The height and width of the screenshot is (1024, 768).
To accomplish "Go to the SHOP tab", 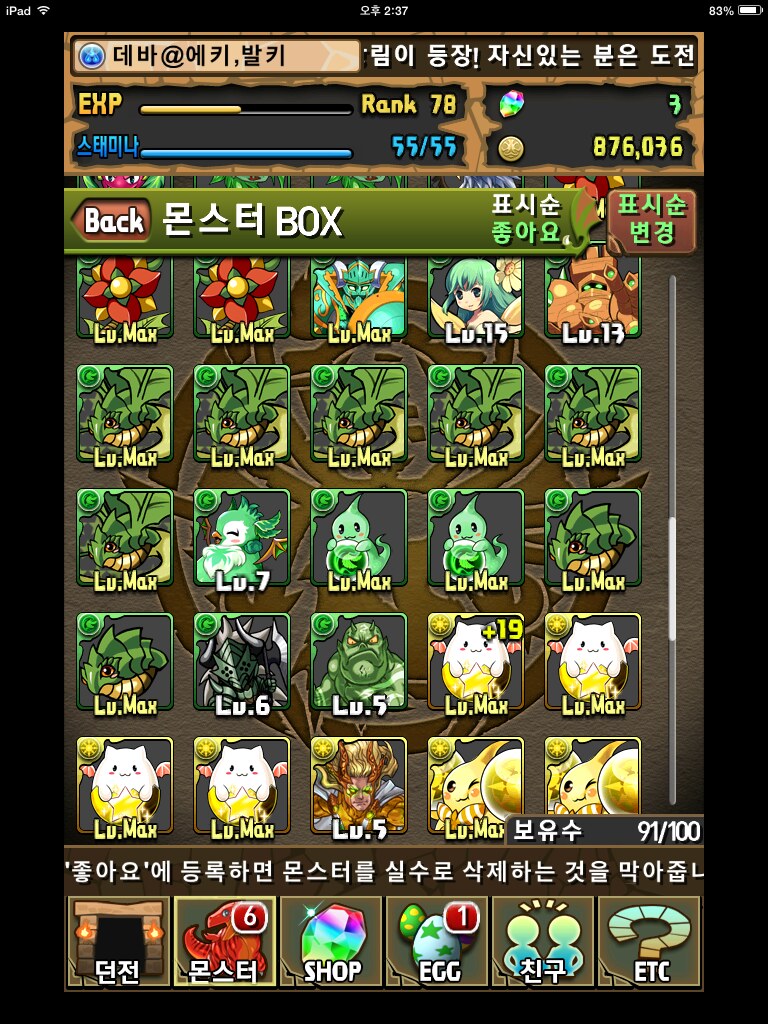I will 331,941.
